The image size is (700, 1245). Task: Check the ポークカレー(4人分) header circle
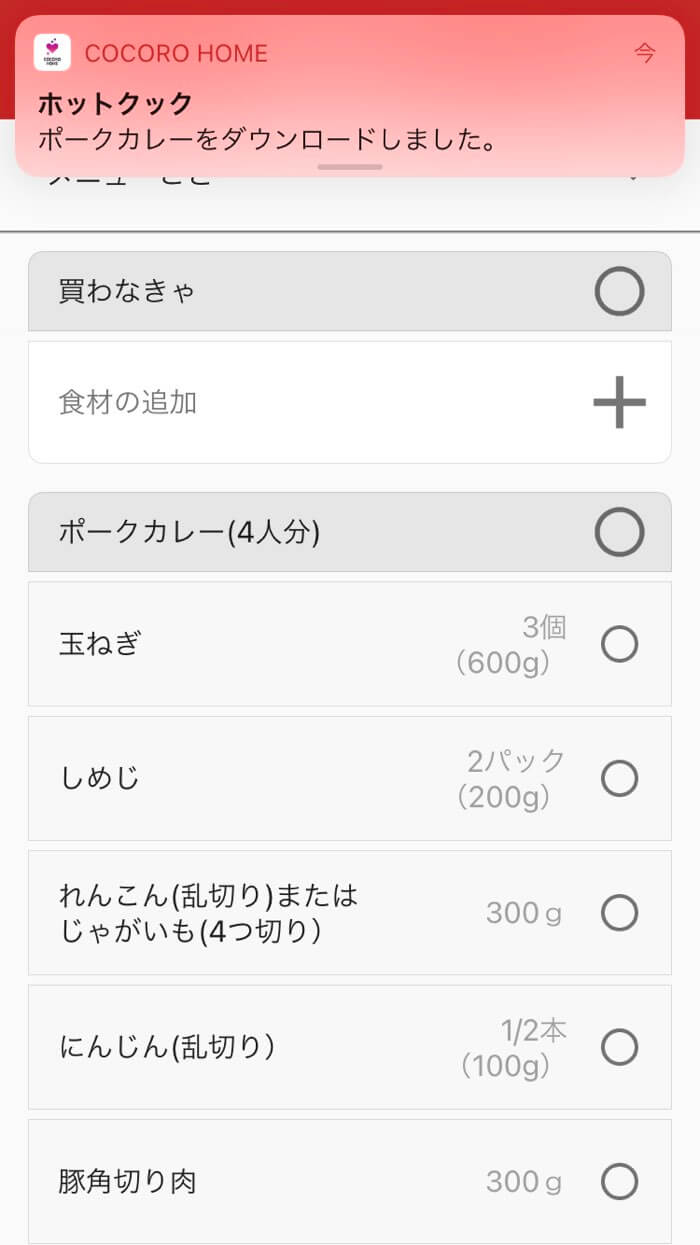point(619,532)
